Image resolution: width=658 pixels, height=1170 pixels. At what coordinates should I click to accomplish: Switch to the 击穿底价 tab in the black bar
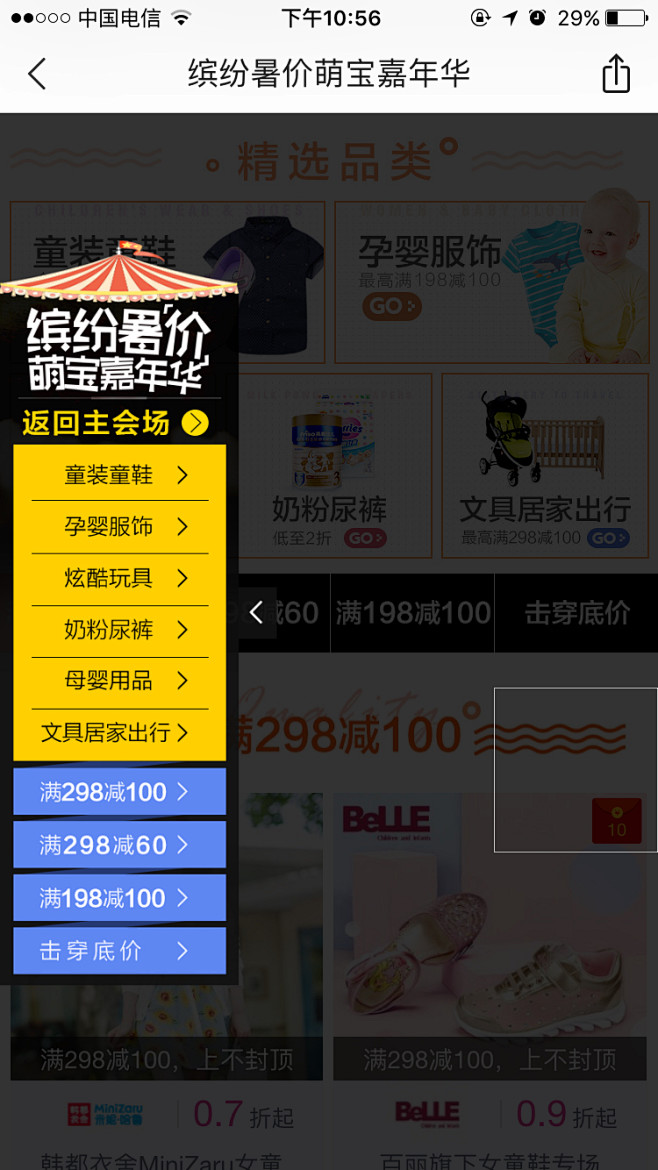pos(577,613)
